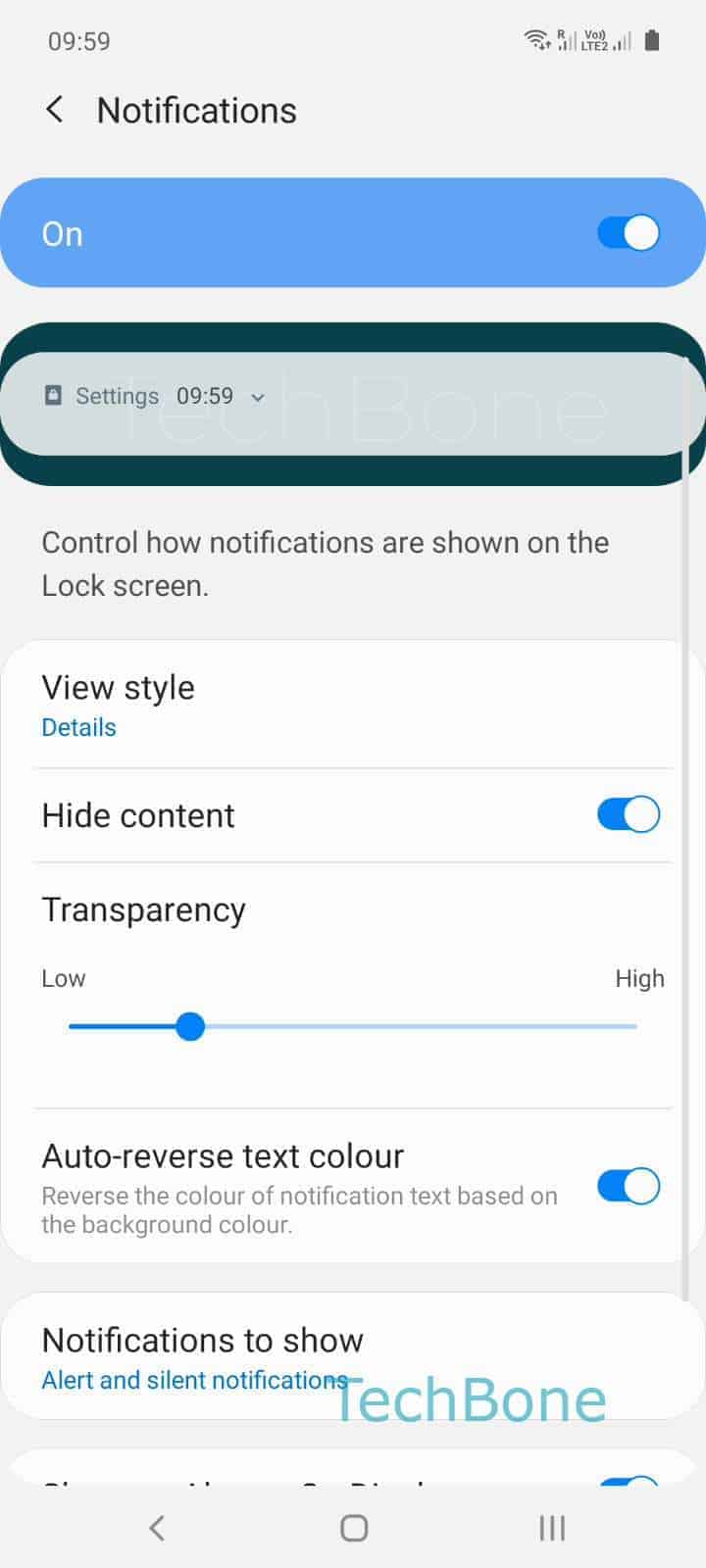The height and width of the screenshot is (1568, 706).
Task: Open Details under View style
Action: pyautogui.click(x=78, y=727)
